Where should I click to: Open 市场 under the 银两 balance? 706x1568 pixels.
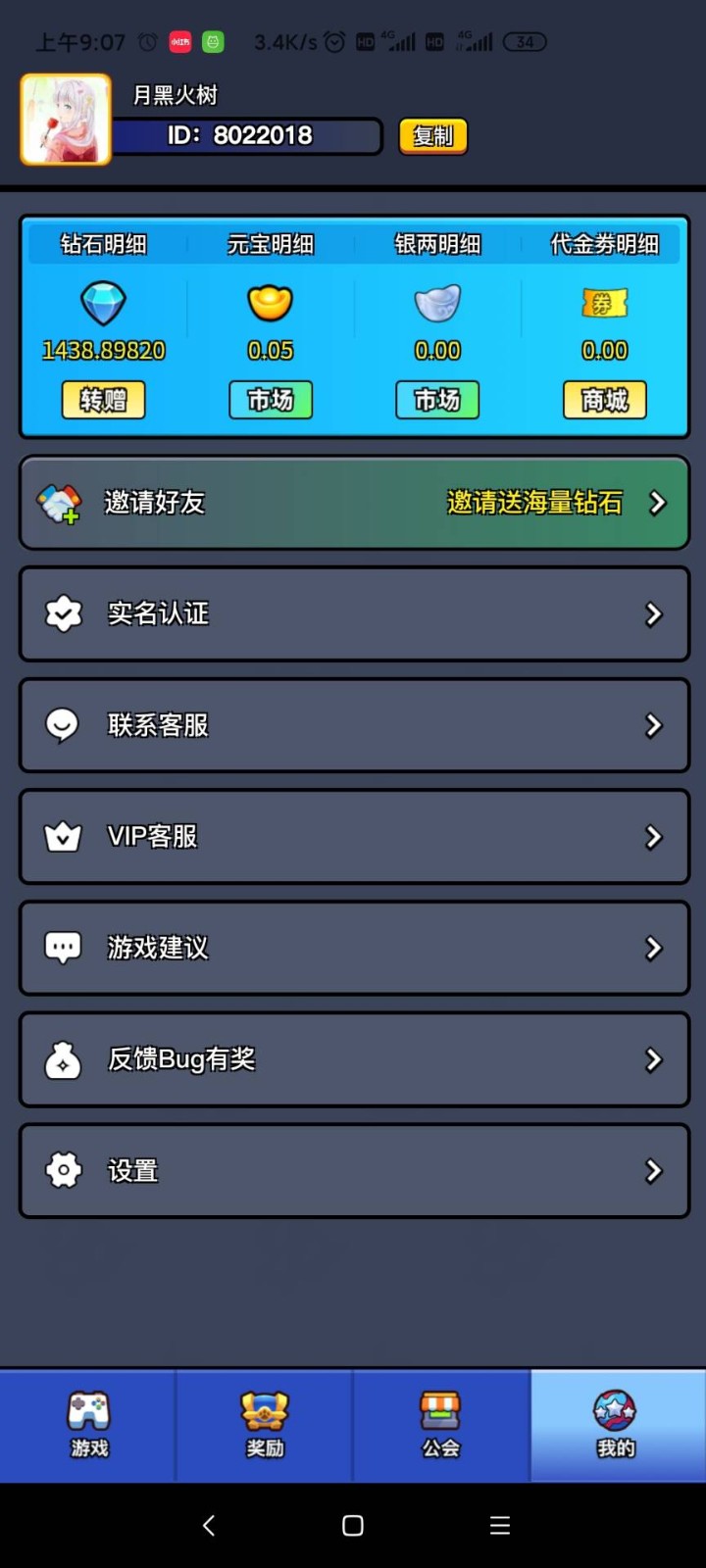point(437,400)
